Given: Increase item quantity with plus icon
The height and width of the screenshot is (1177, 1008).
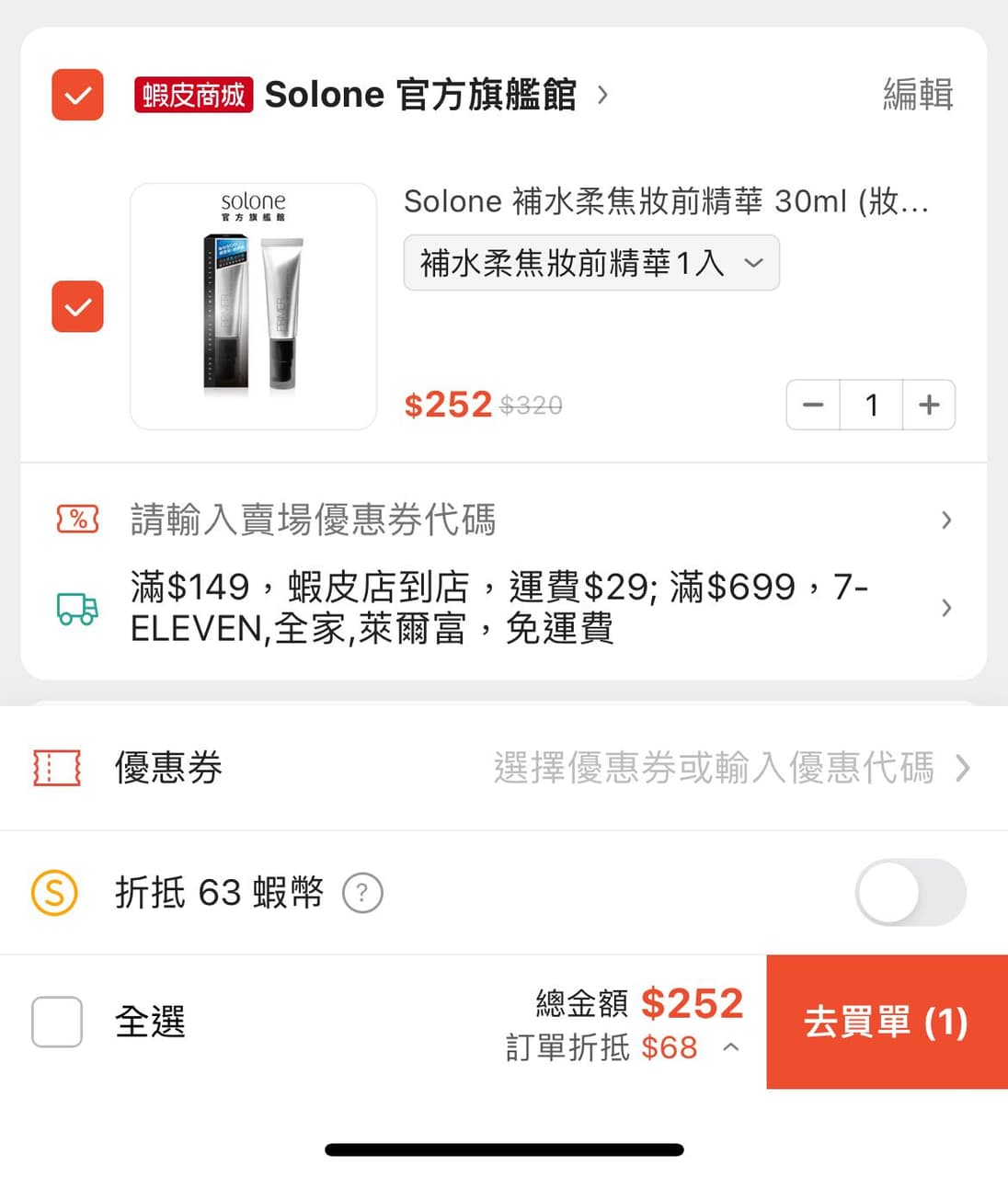Looking at the screenshot, I should click(929, 405).
